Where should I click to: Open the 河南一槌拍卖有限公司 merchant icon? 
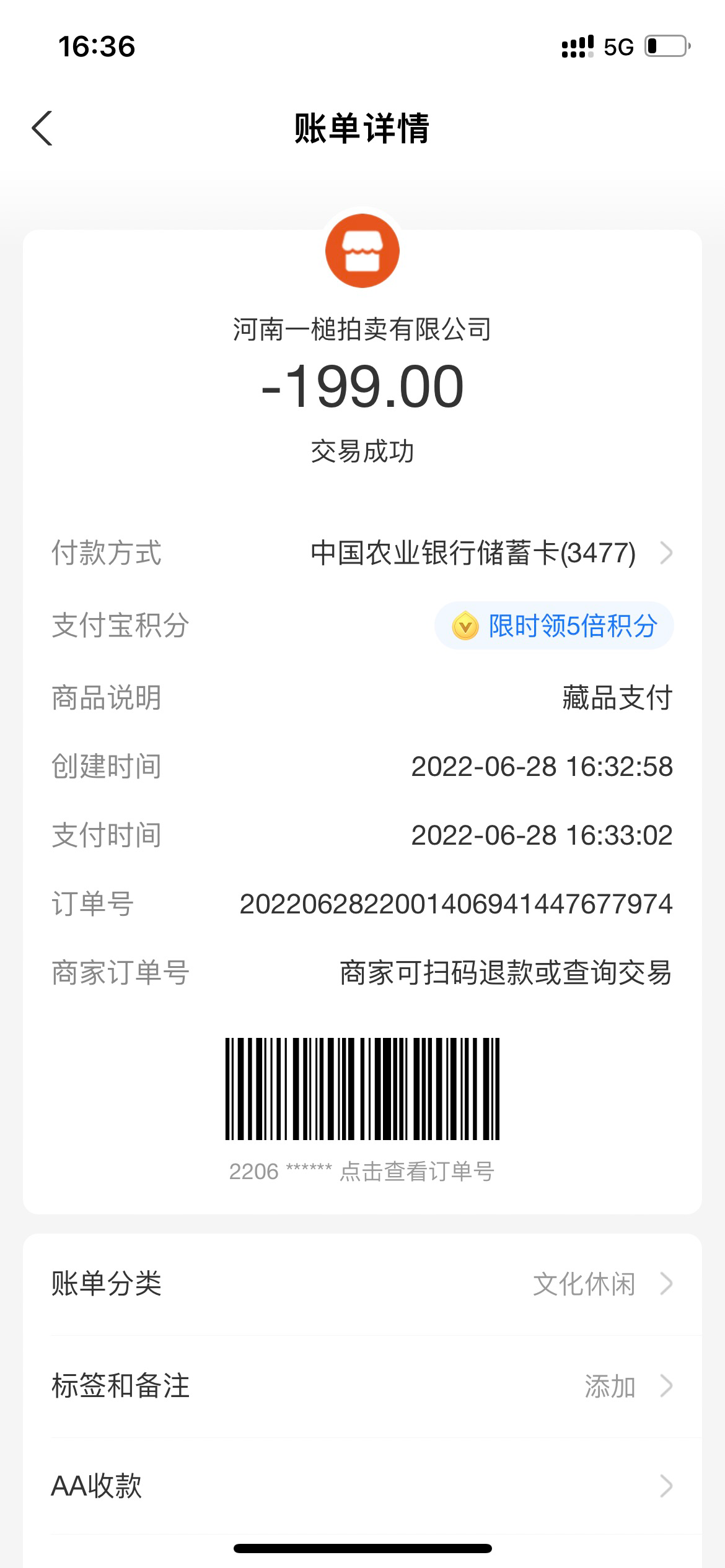(362, 251)
